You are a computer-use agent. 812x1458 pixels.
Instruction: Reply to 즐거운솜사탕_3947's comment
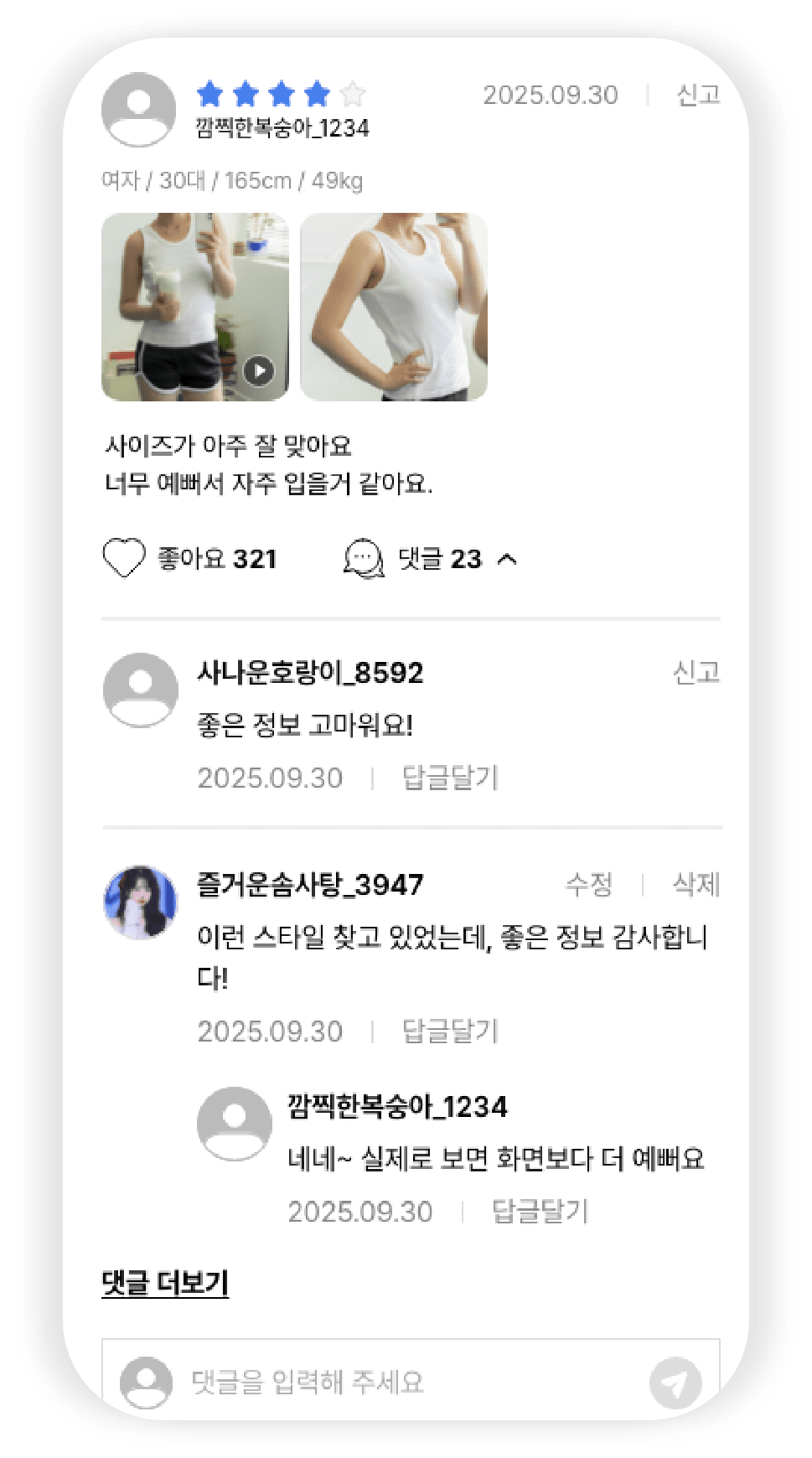(450, 1031)
